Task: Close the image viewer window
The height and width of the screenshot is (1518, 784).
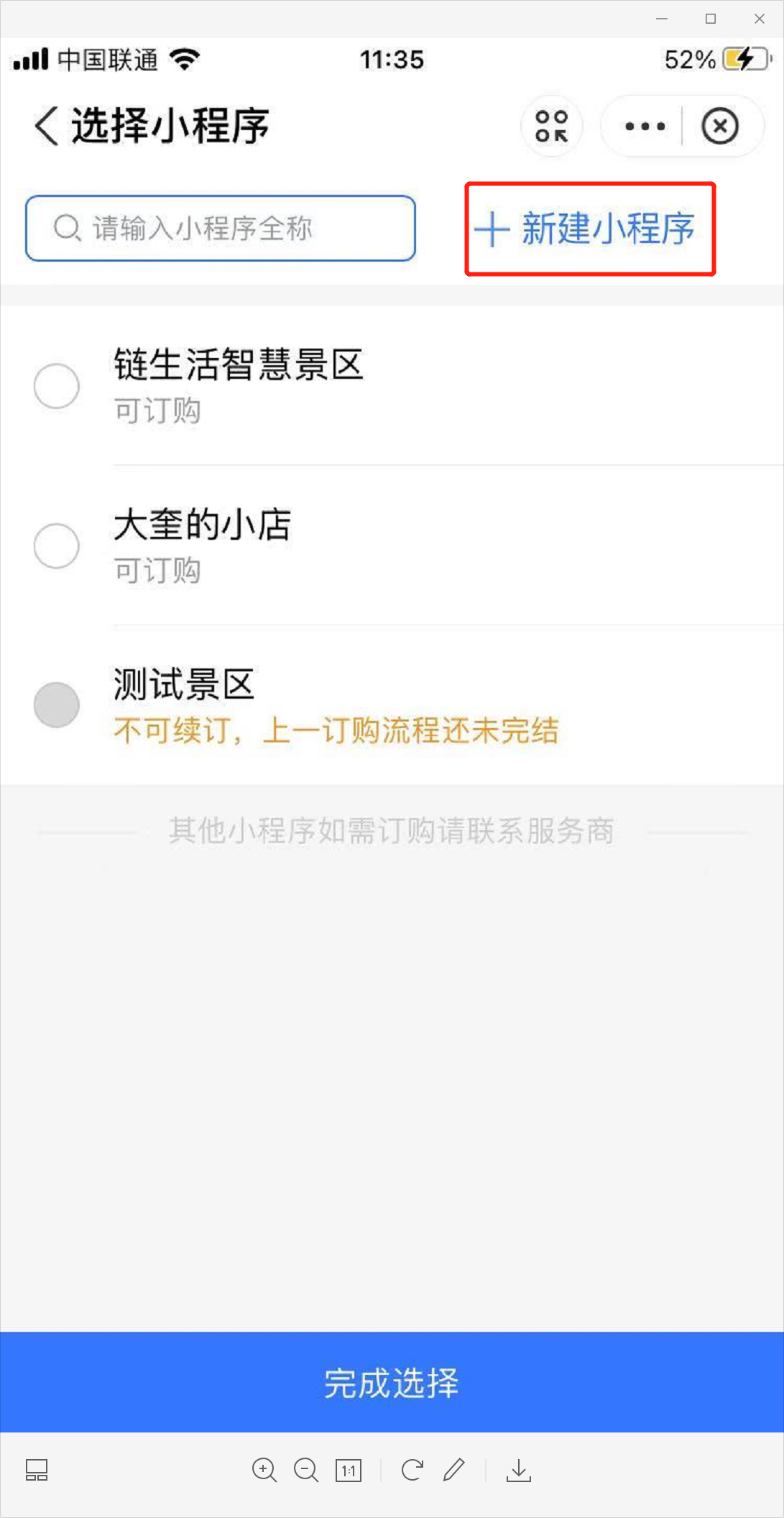Action: pyautogui.click(x=760, y=19)
